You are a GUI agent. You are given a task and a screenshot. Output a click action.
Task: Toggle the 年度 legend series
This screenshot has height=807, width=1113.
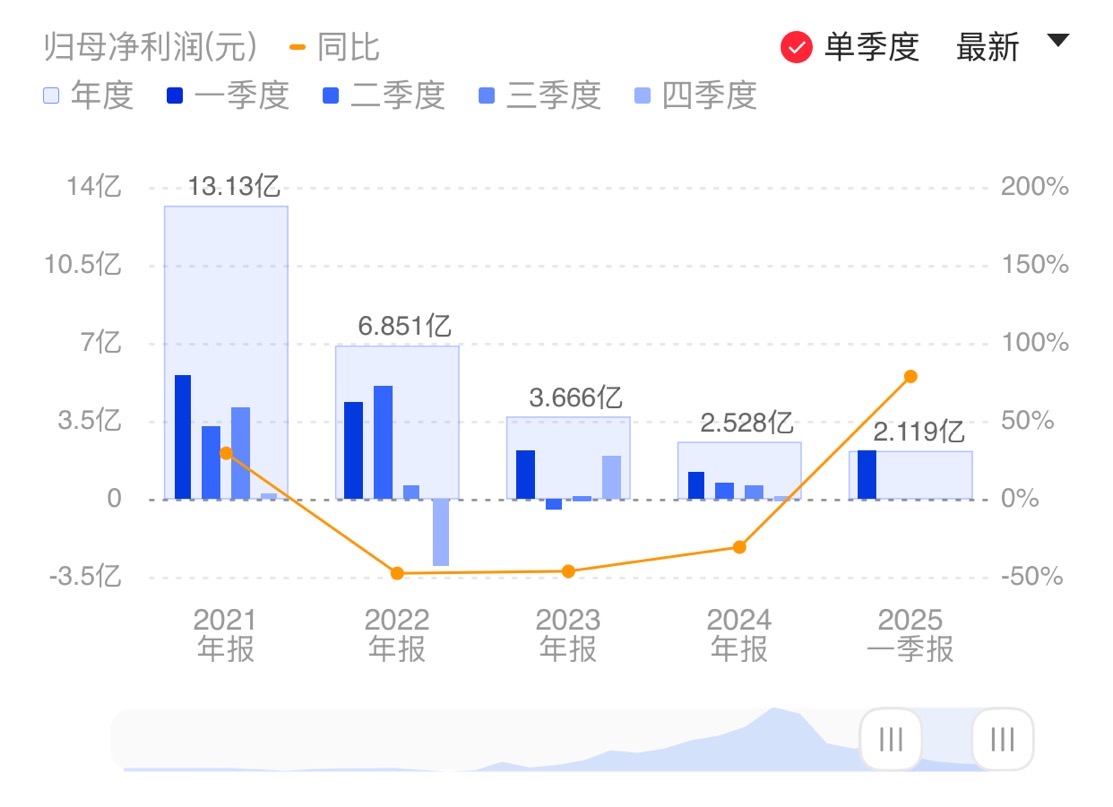pyautogui.click(x=88, y=96)
